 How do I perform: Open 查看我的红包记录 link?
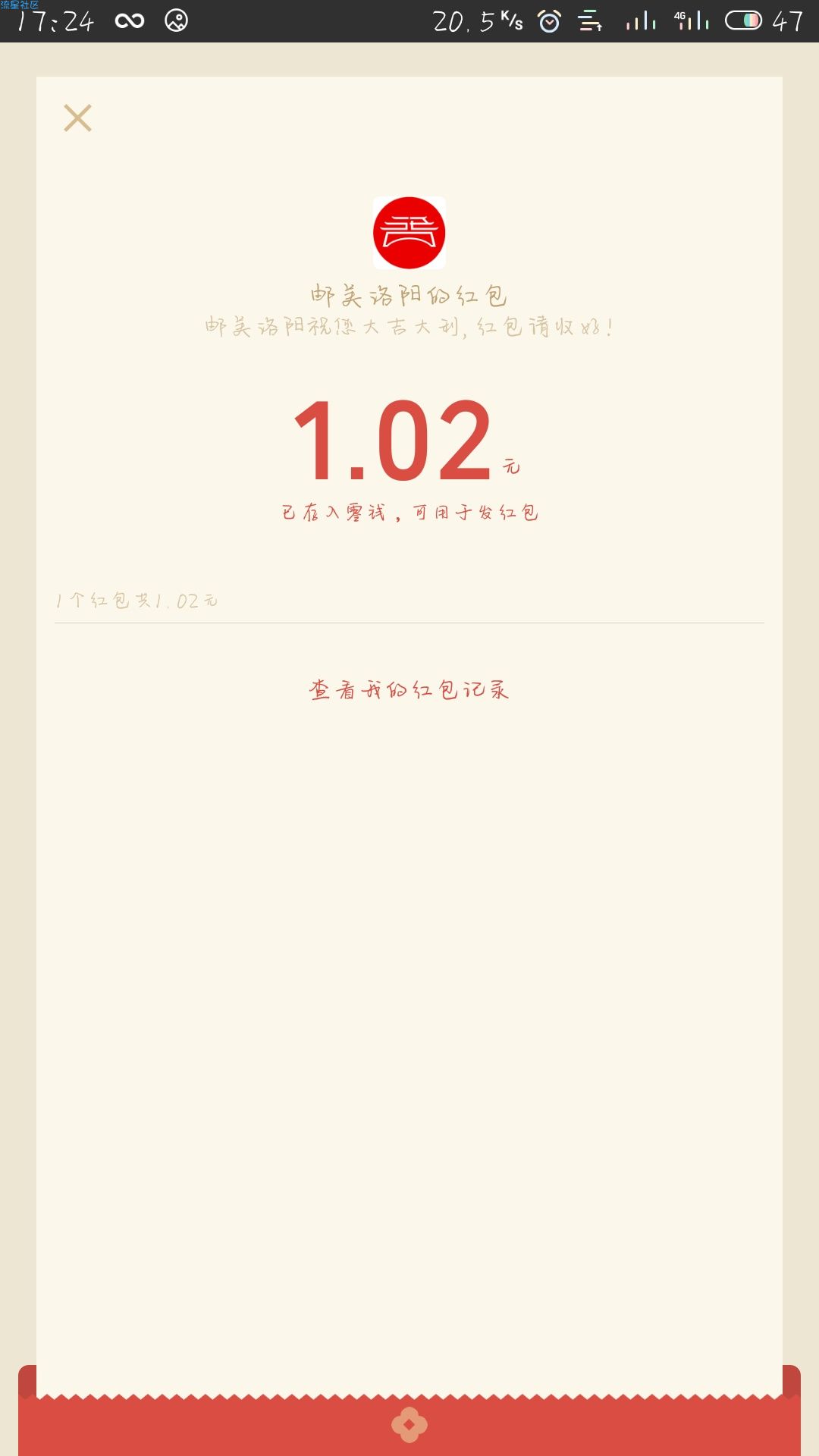tap(409, 689)
